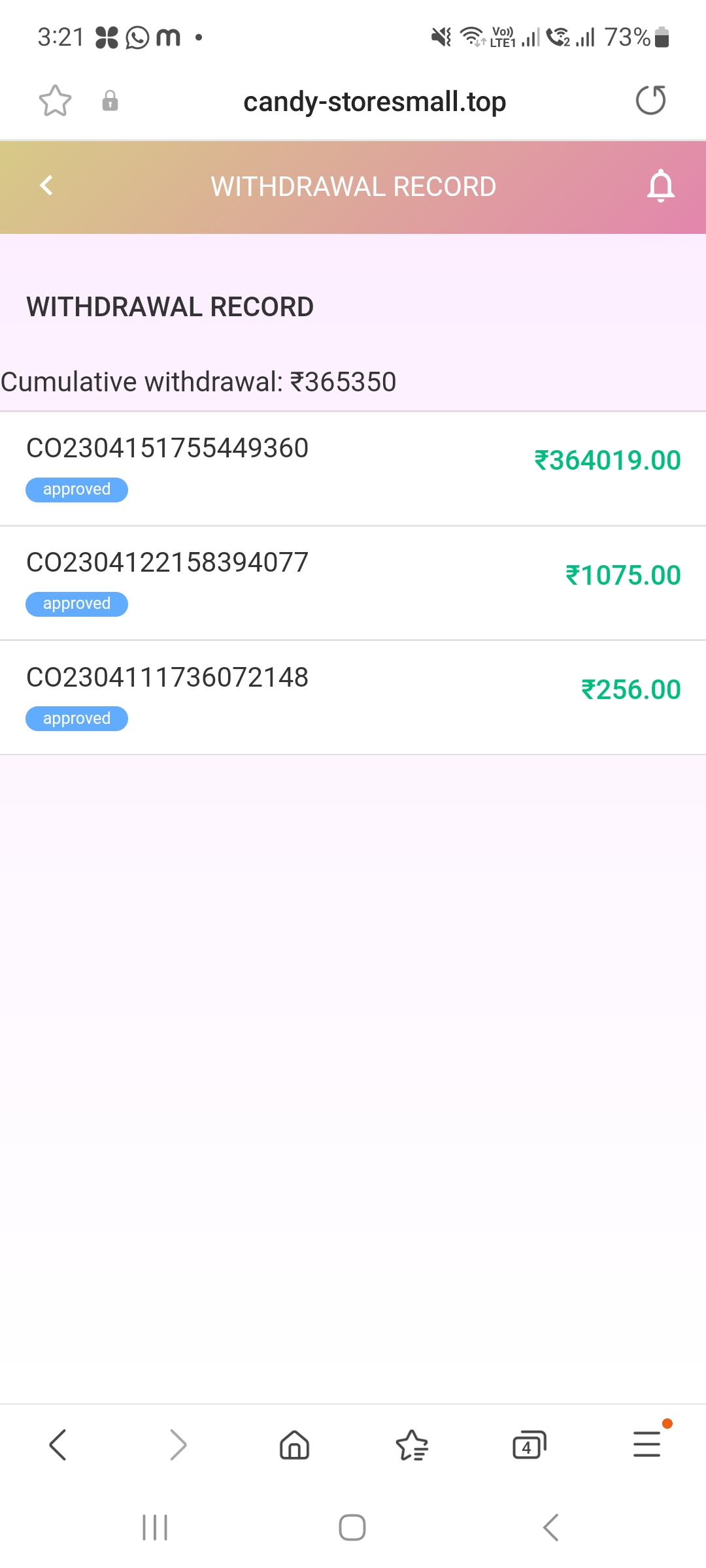Open the browser hamburger menu
The height and width of the screenshot is (1568, 706).
coord(647,1444)
